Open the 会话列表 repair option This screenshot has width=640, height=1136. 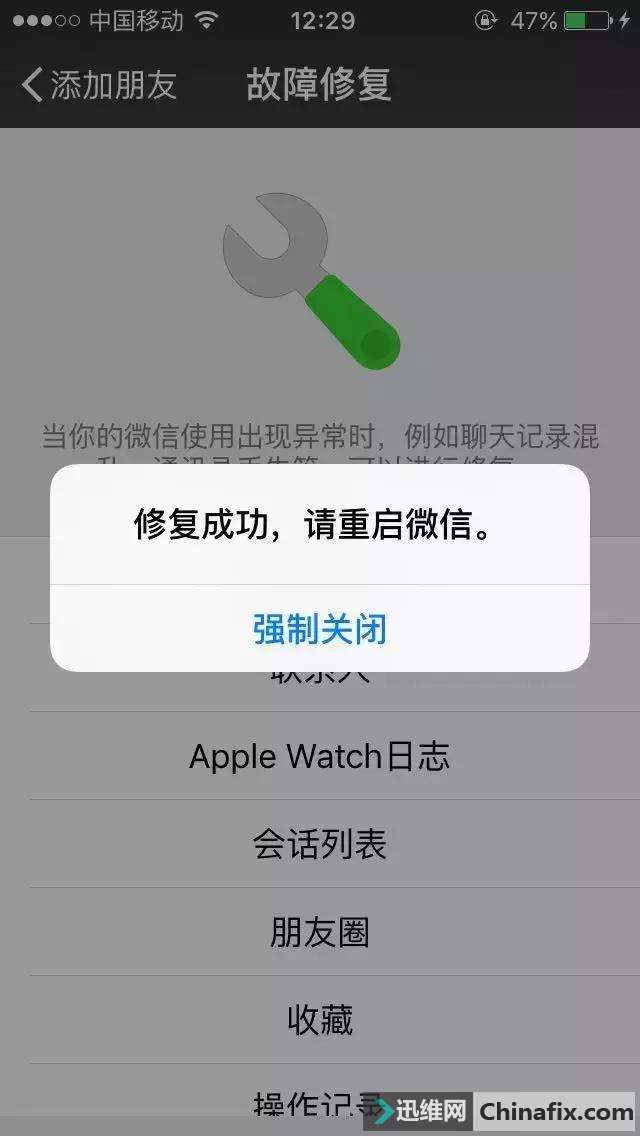click(x=320, y=844)
